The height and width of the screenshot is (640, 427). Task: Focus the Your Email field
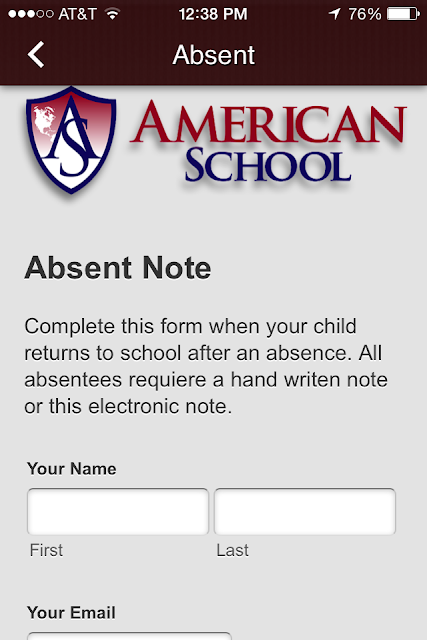129,636
